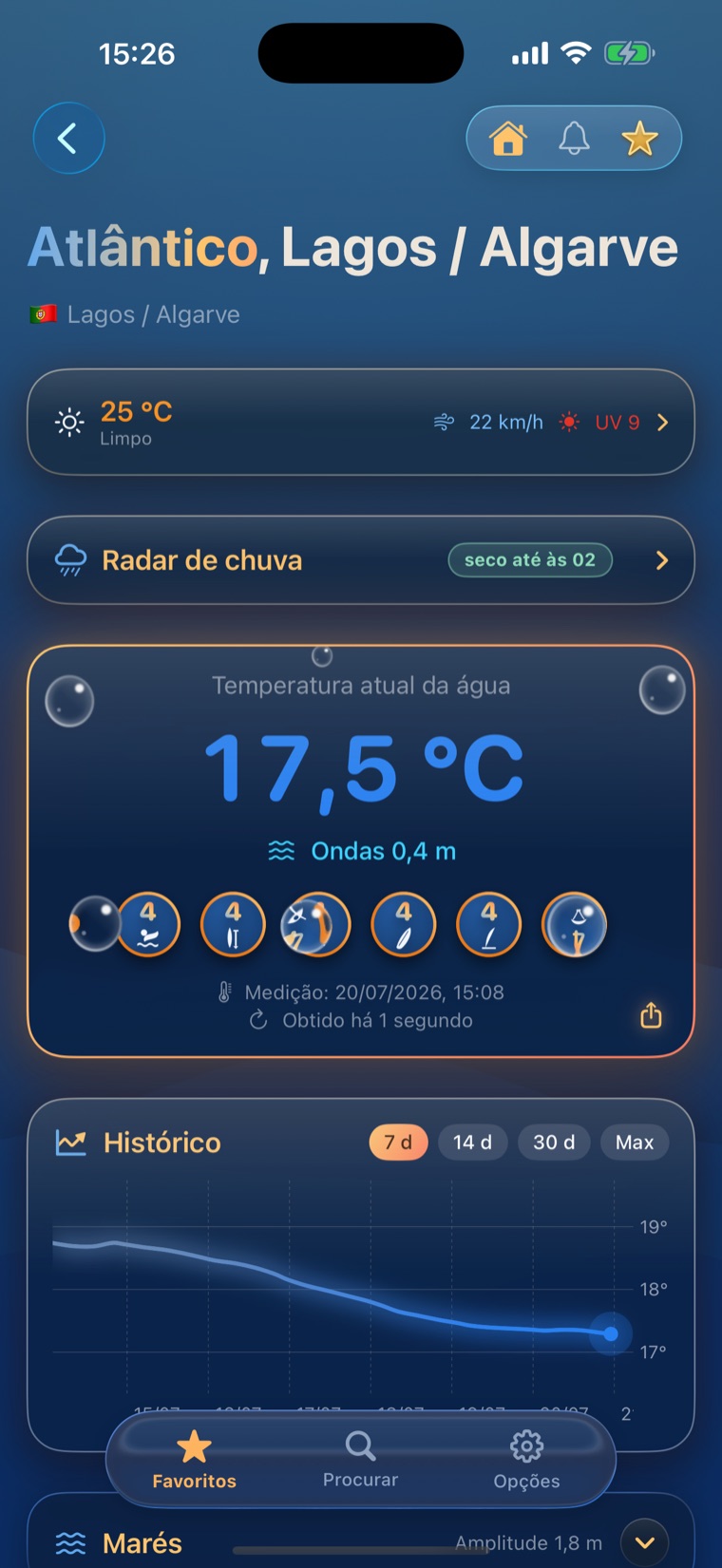Image resolution: width=722 pixels, height=1568 pixels.
Task: Open the Favoritos tab
Action: pyautogui.click(x=195, y=1460)
